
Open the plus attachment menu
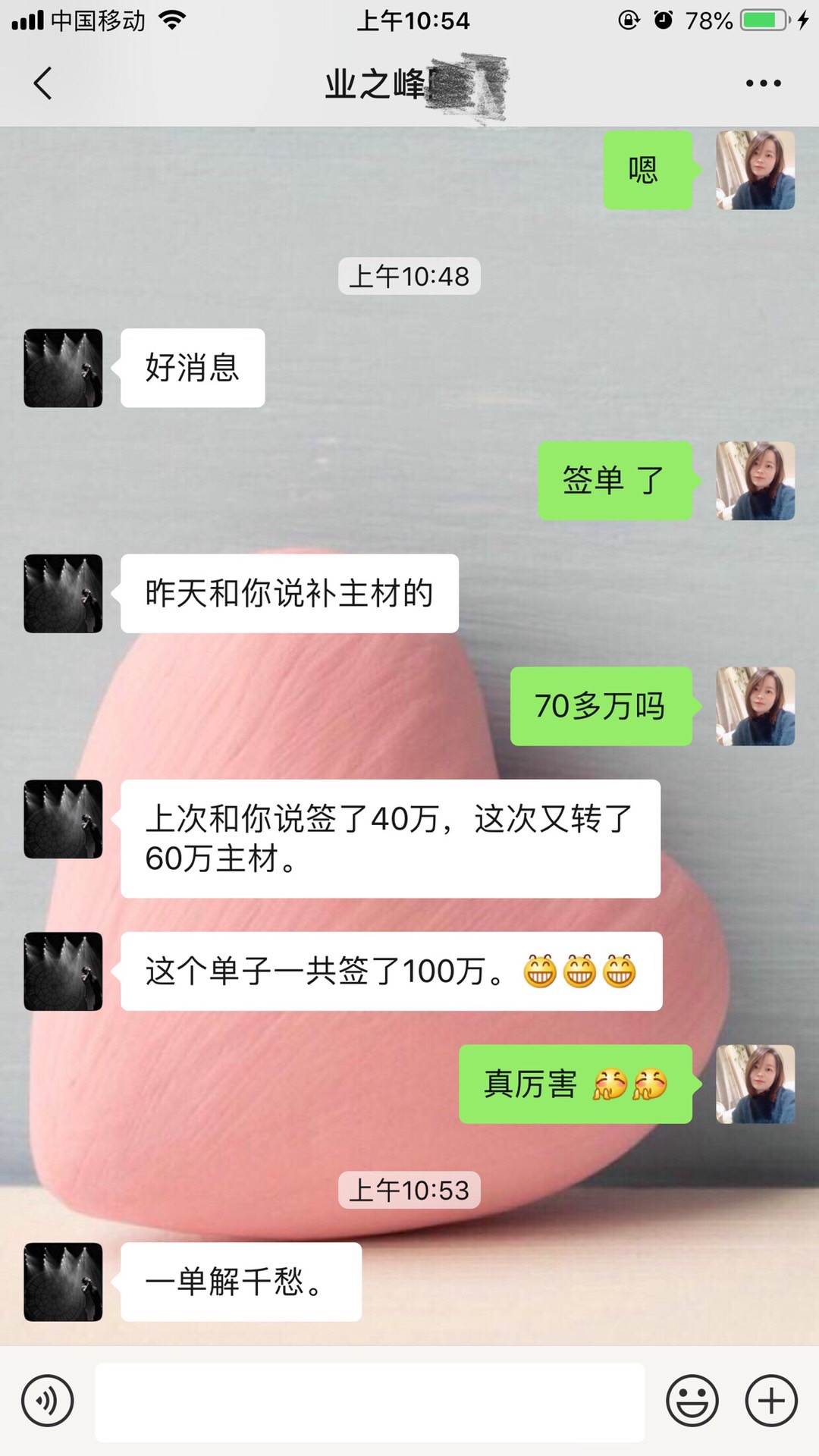coord(771,1401)
